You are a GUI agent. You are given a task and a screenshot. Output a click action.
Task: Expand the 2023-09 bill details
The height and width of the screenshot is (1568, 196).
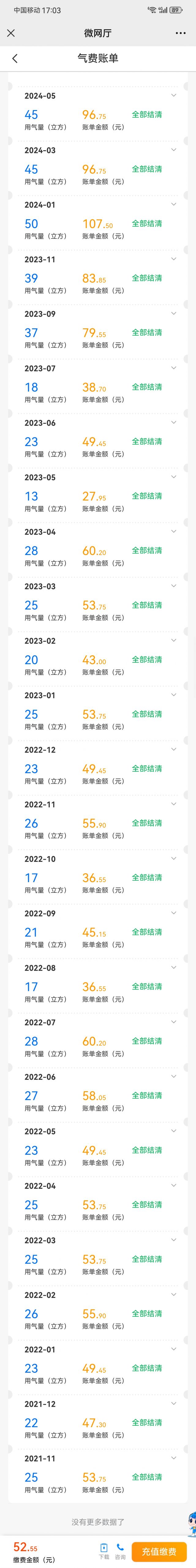point(173,313)
